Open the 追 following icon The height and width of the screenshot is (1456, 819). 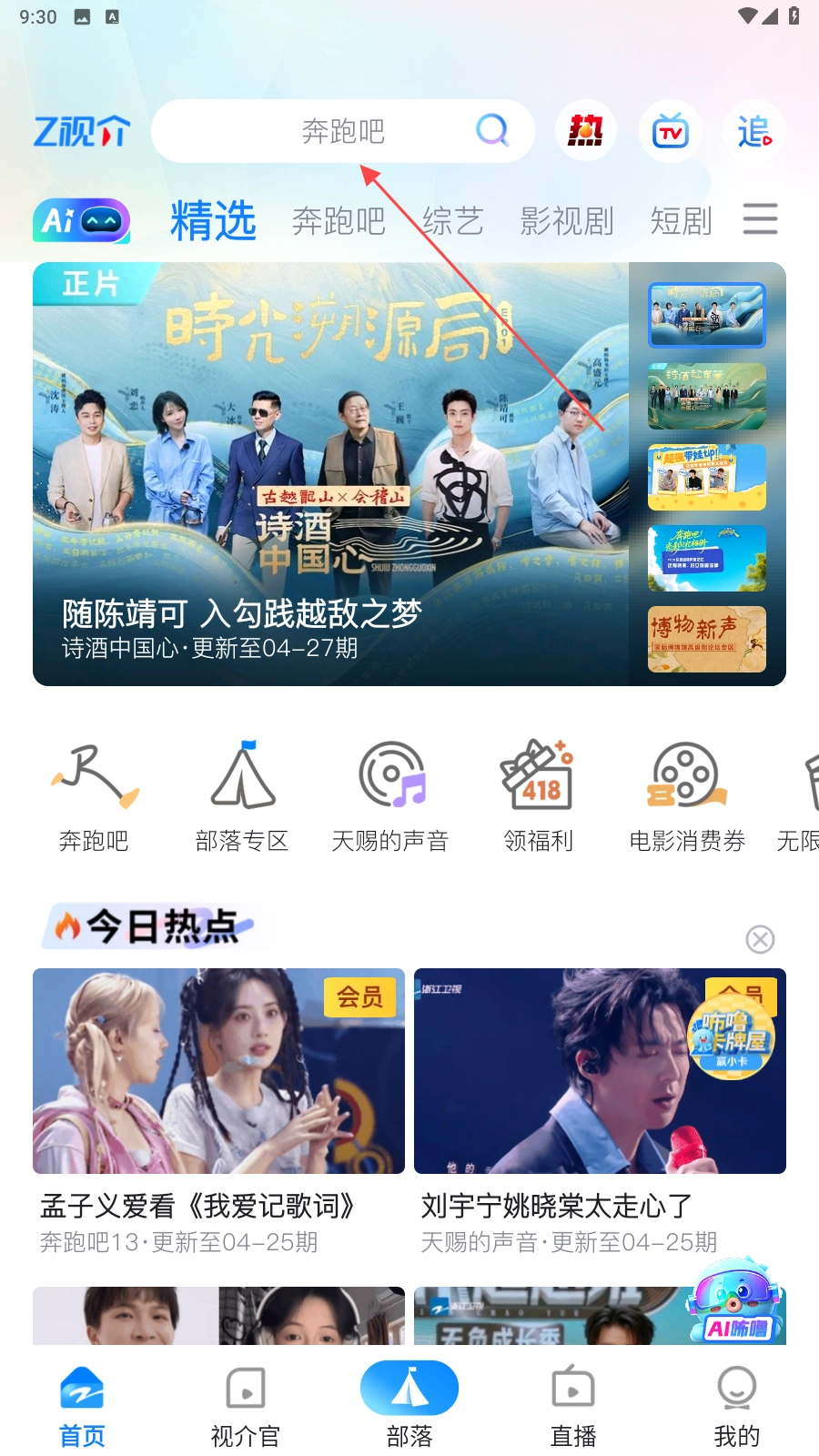tap(754, 131)
